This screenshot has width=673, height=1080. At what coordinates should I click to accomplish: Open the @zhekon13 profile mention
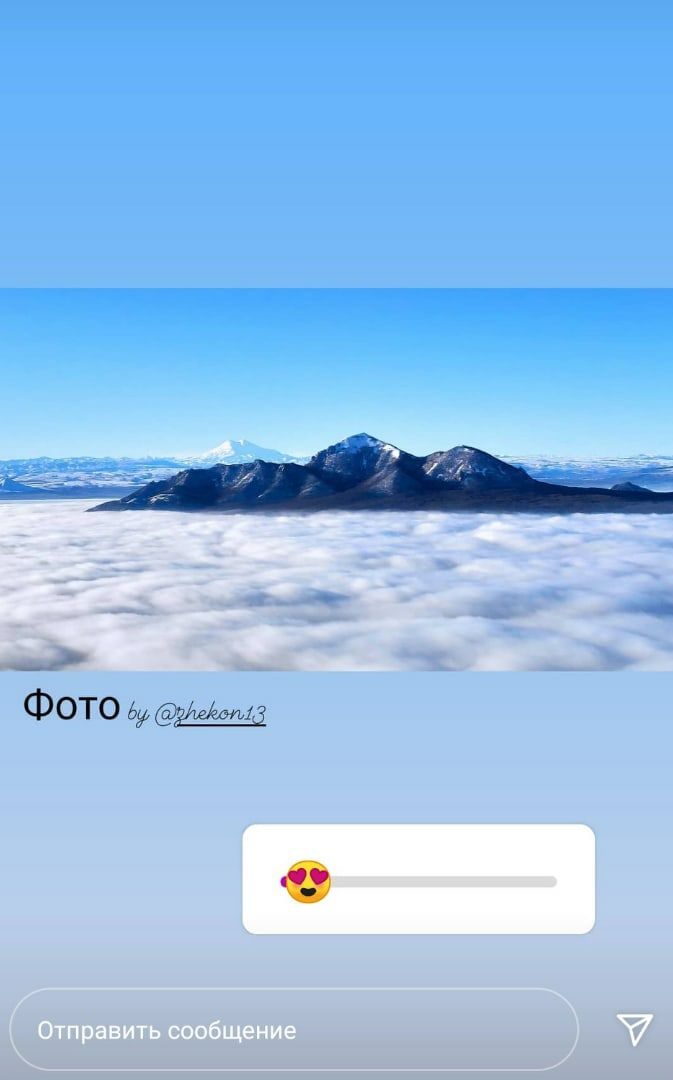pos(210,714)
